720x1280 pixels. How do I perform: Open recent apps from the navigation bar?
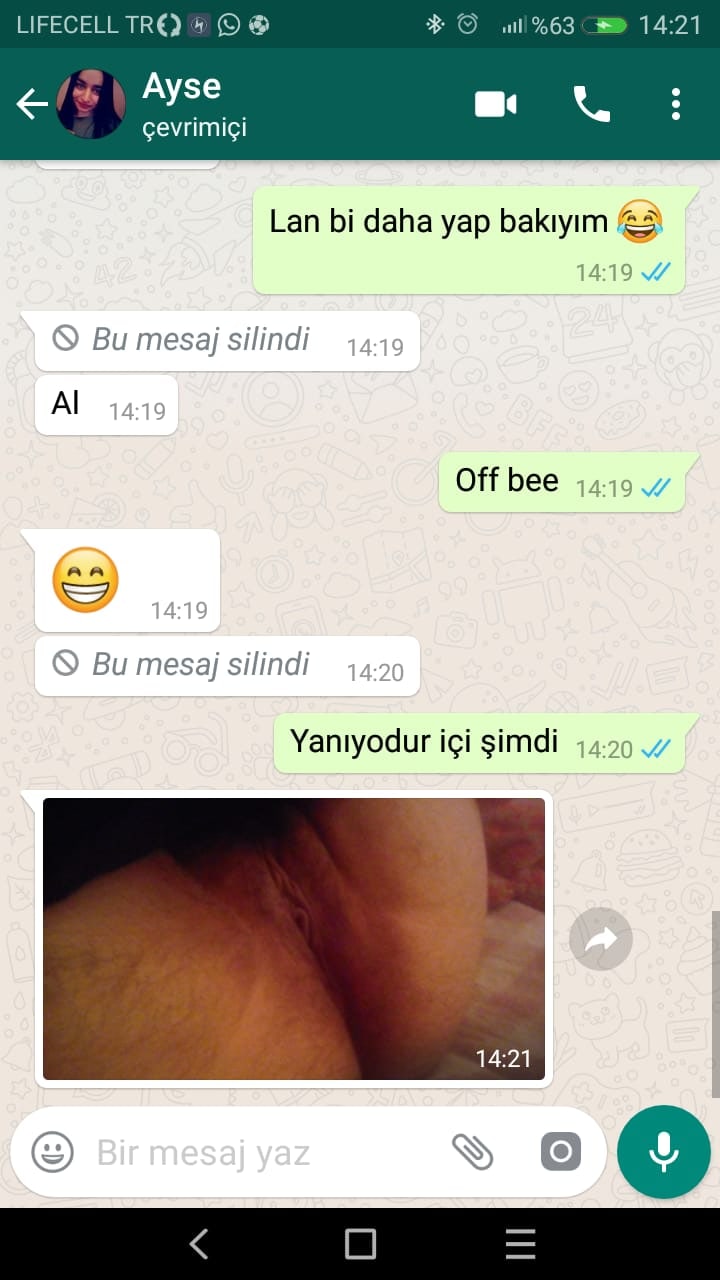tap(520, 1243)
